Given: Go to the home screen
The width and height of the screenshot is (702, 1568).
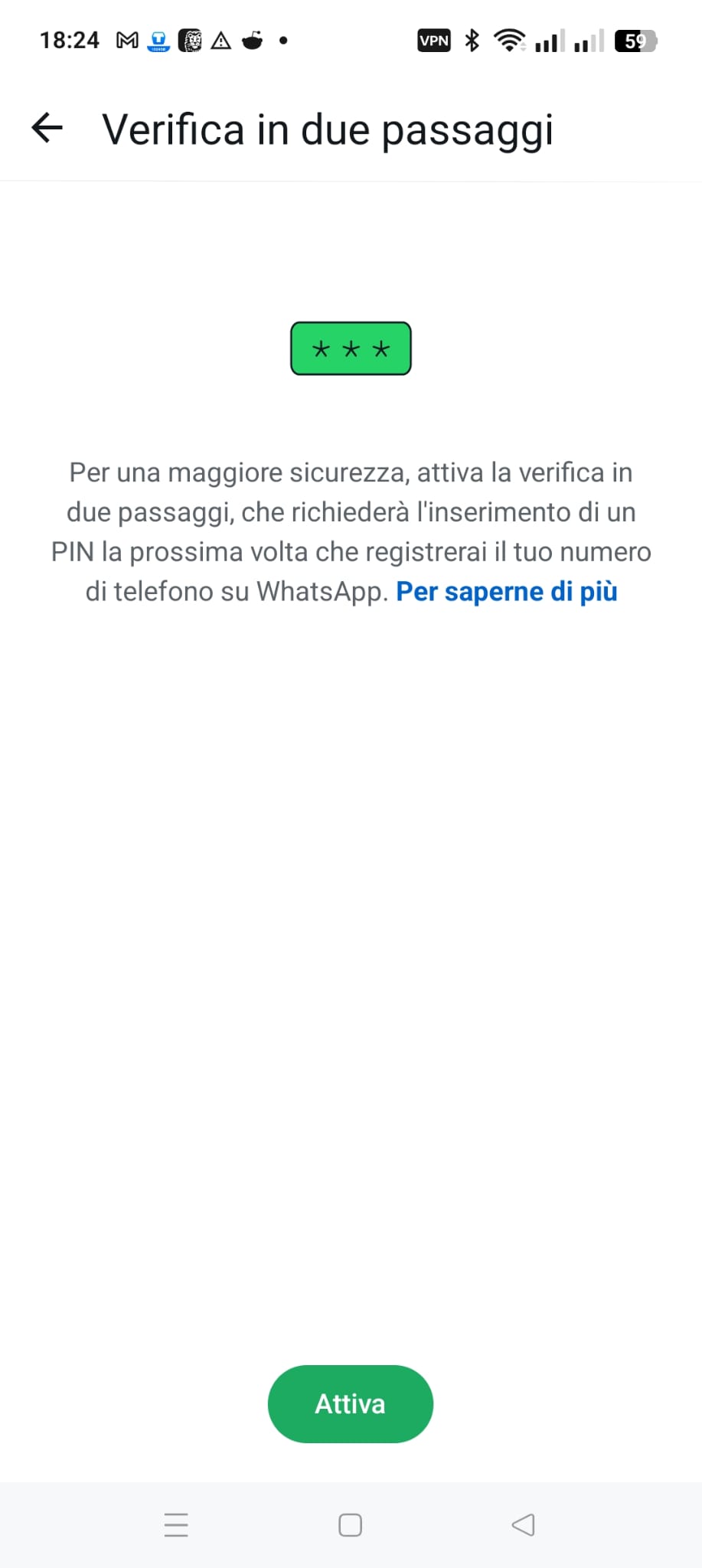Looking at the screenshot, I should click(350, 1524).
